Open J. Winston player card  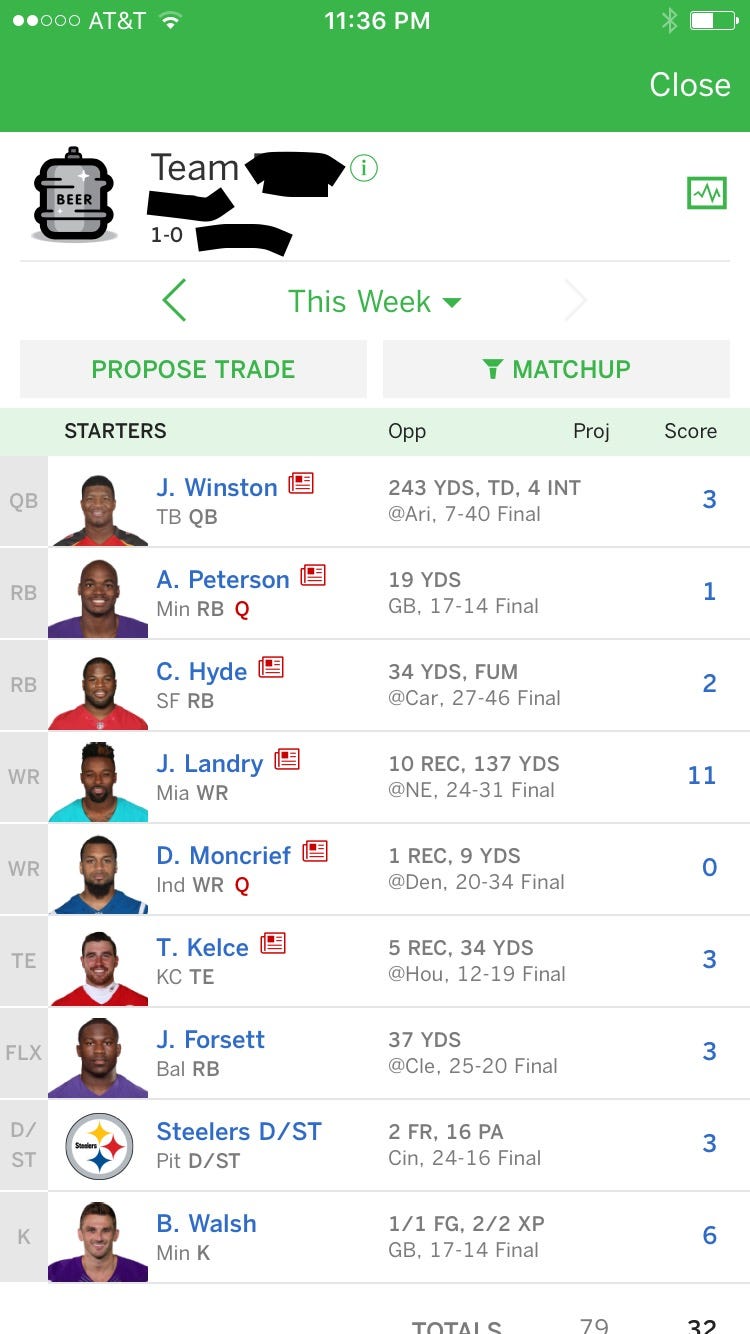[x=216, y=488]
